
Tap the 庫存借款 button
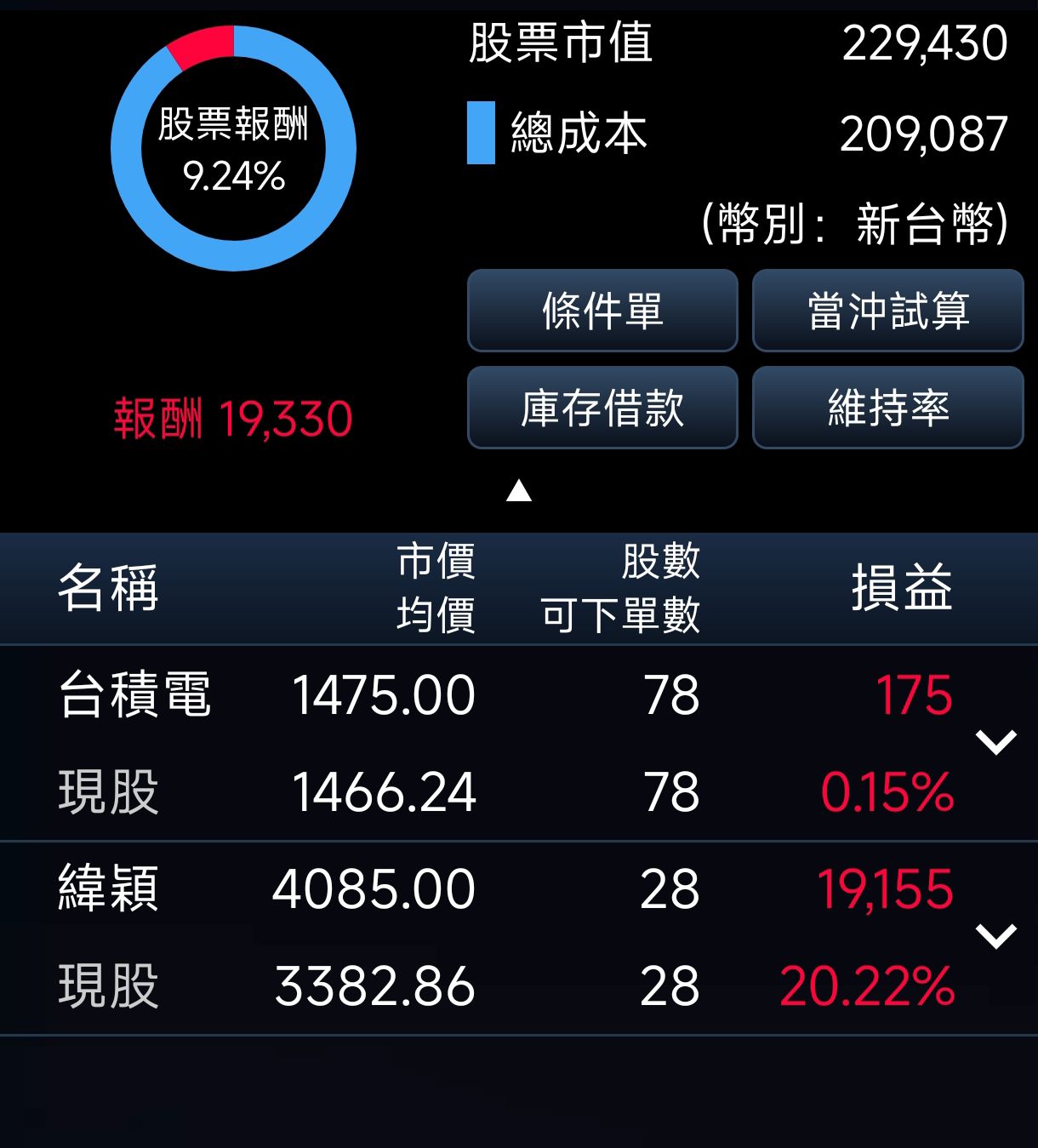602,408
